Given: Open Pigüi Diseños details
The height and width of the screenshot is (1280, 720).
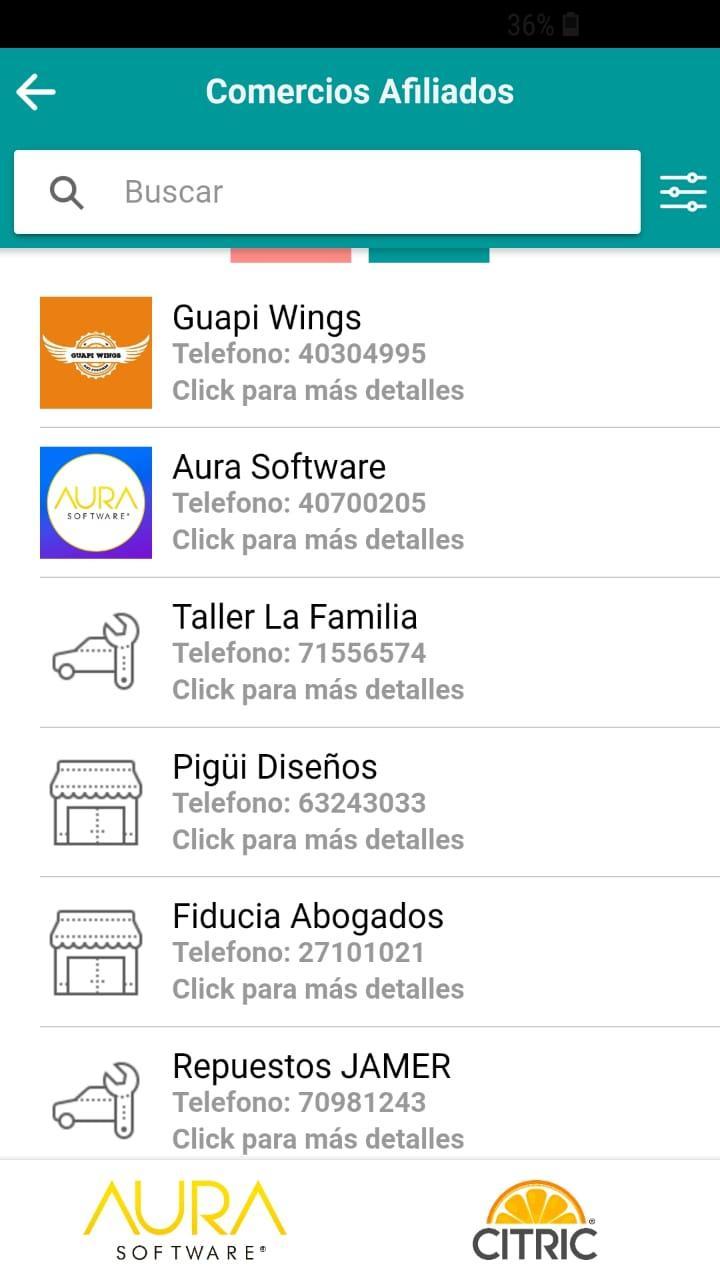Looking at the screenshot, I should 380,803.
